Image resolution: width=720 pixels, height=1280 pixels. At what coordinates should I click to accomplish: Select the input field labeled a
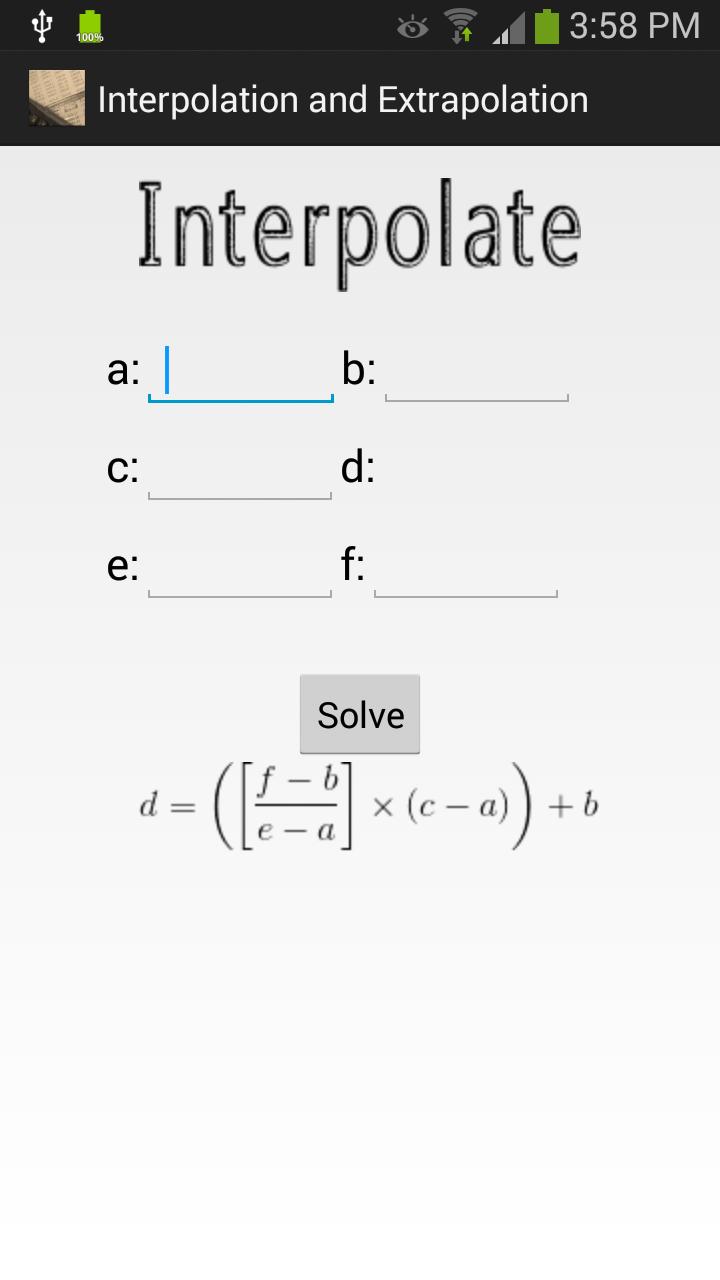coord(240,375)
